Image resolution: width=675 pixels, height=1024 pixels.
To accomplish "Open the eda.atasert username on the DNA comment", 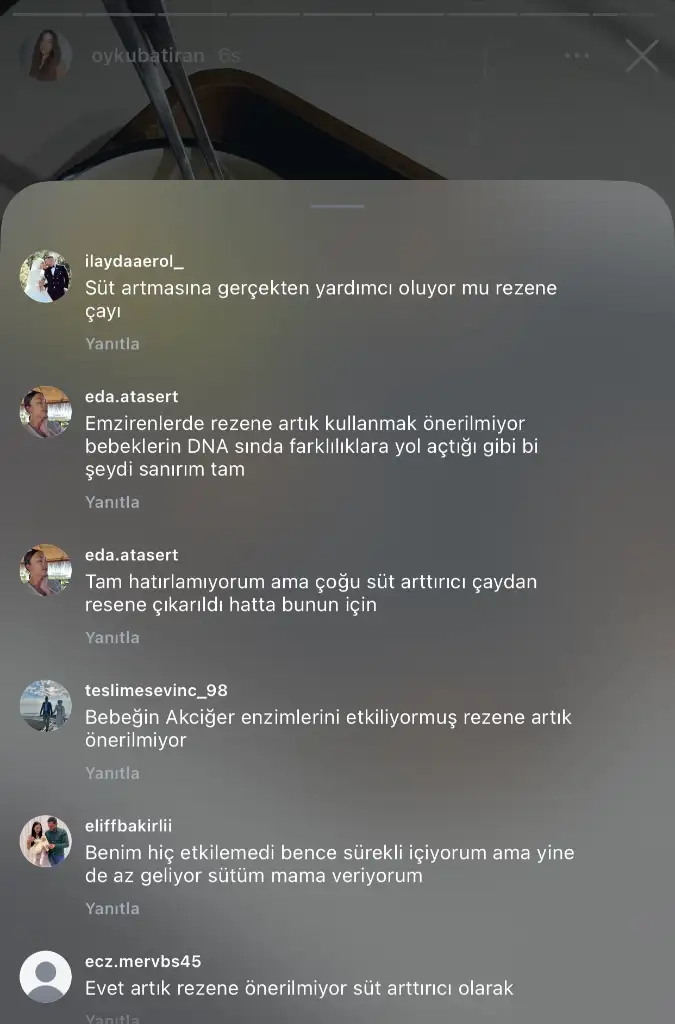I will click(131, 397).
